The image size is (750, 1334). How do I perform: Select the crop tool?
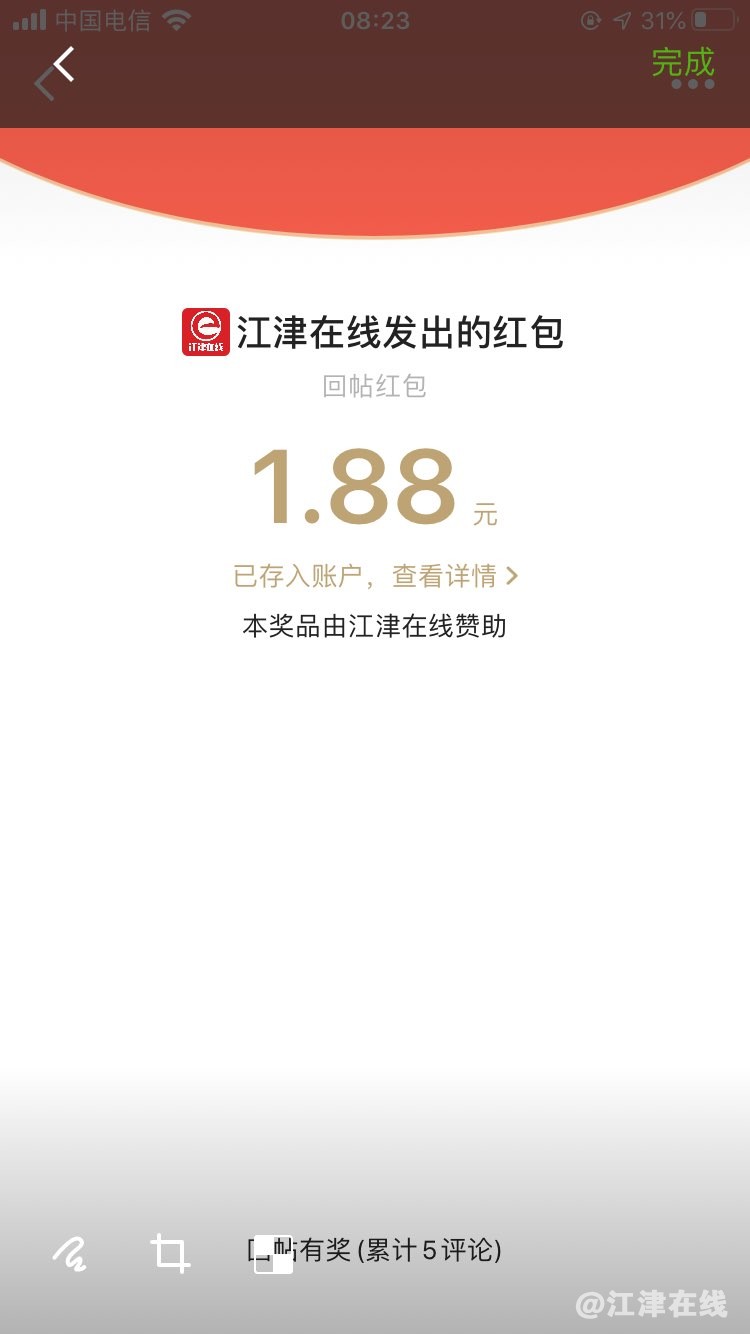pyautogui.click(x=170, y=1252)
